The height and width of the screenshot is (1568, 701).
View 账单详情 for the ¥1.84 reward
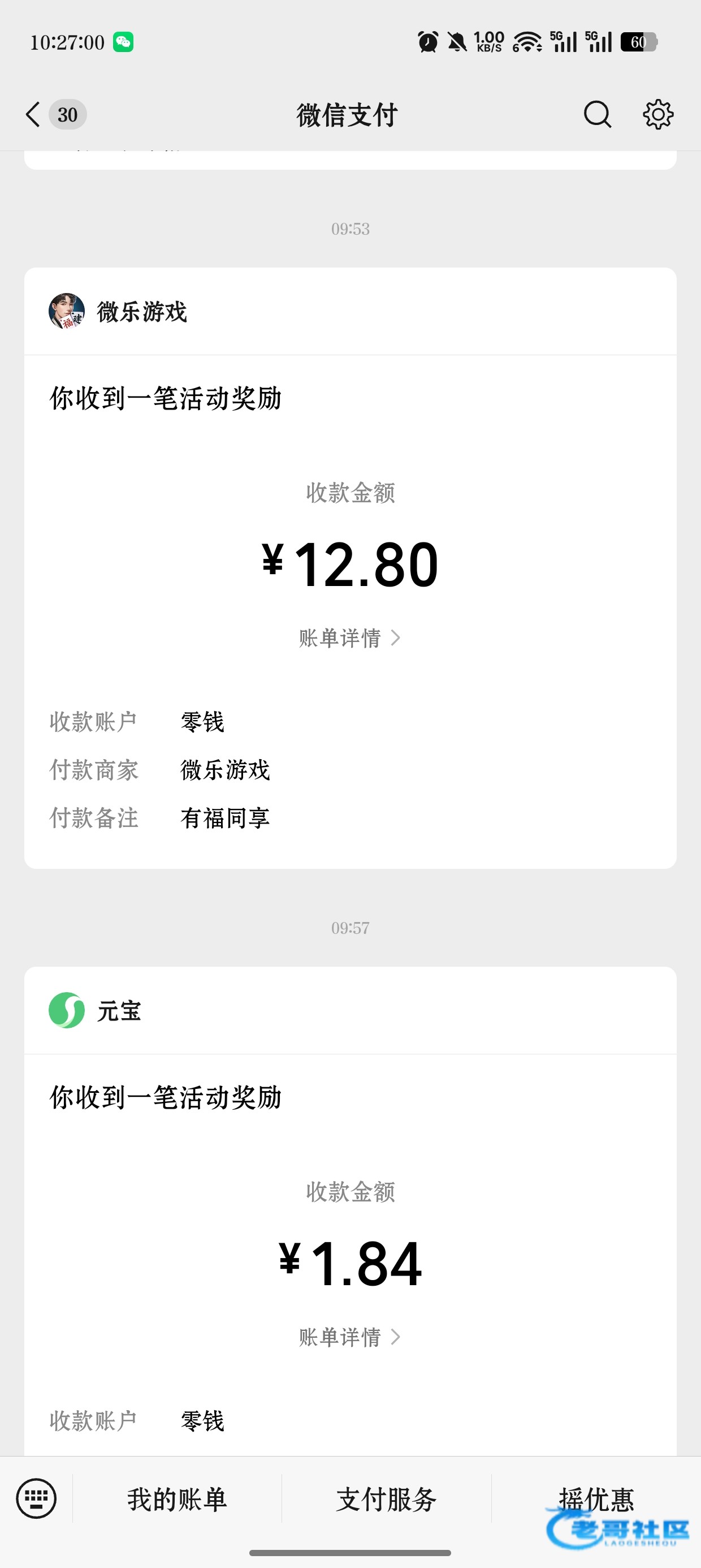[349, 1337]
